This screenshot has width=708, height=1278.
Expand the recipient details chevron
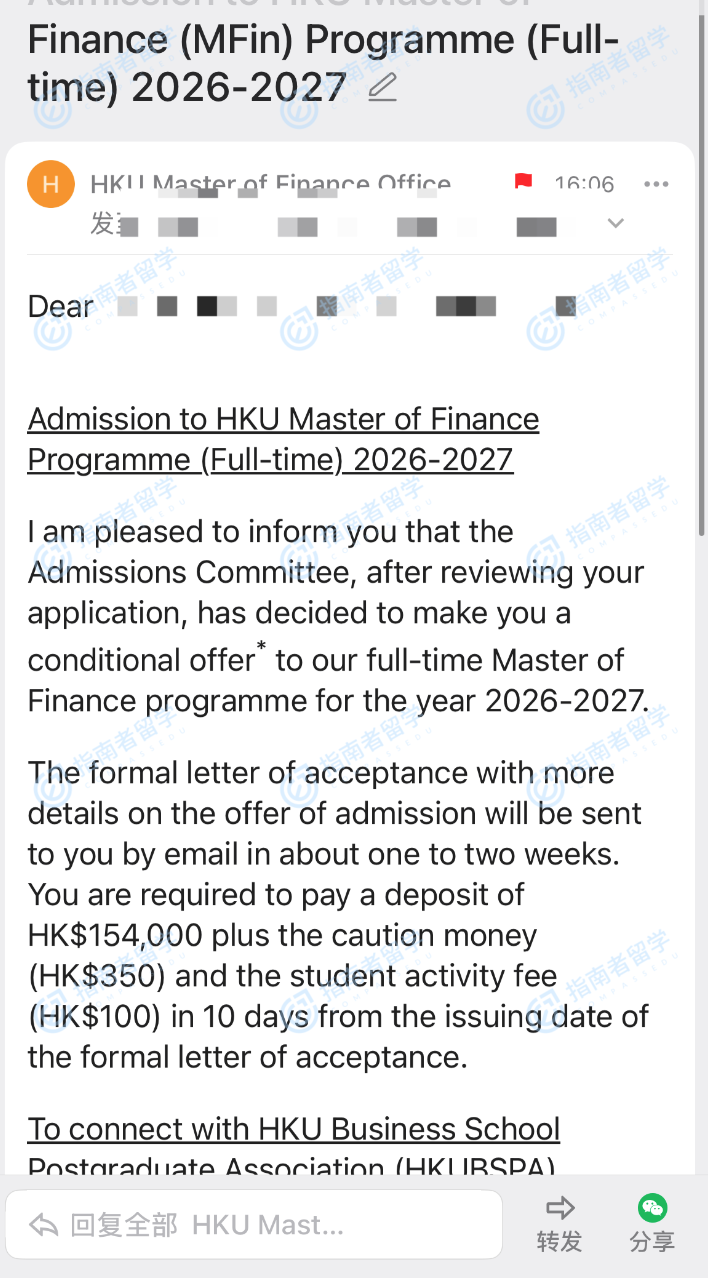tap(616, 223)
